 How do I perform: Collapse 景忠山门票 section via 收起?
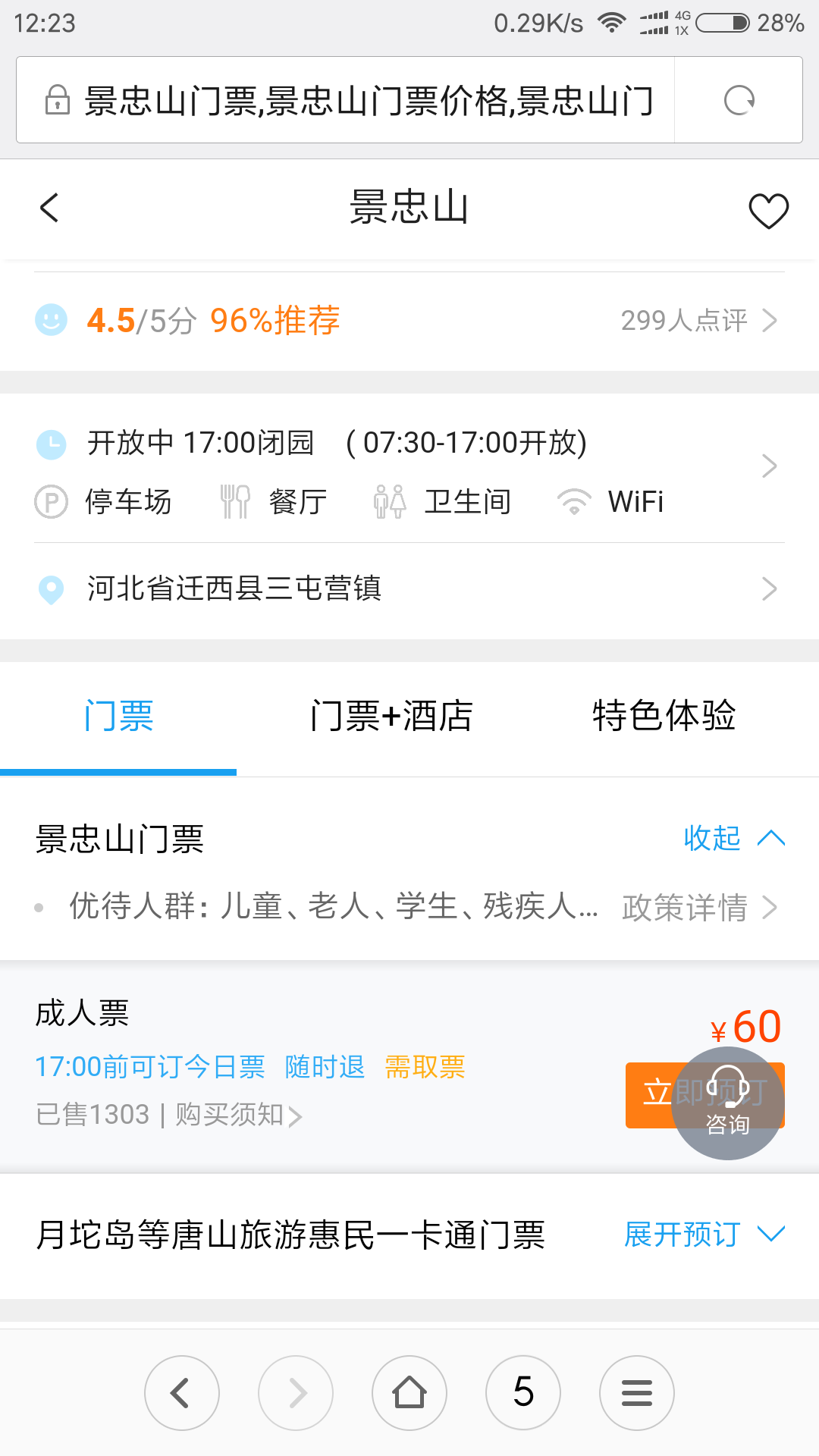[x=734, y=838]
